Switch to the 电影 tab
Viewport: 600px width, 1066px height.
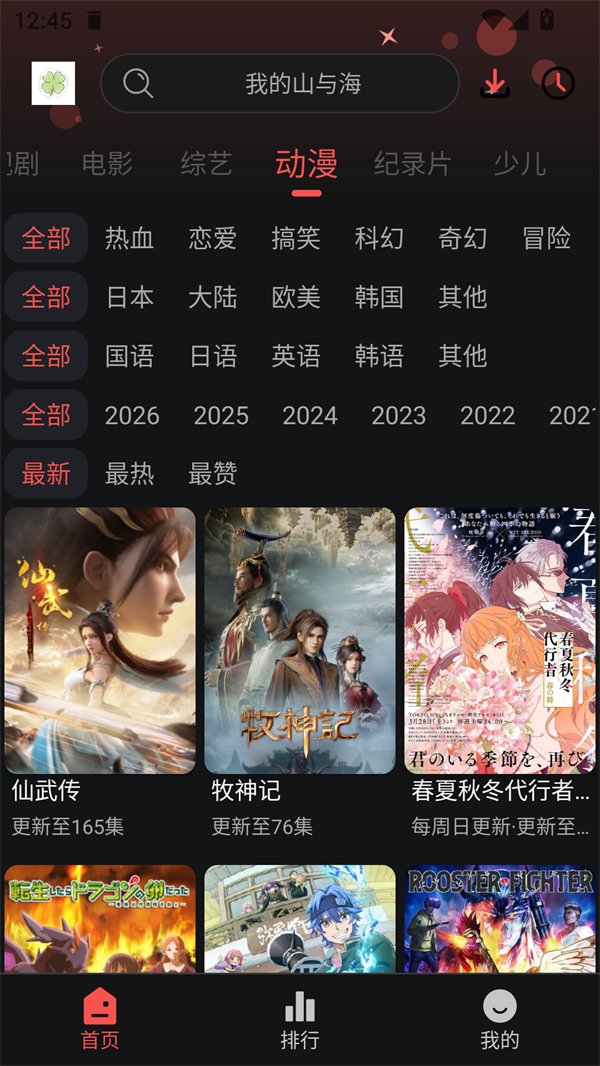point(107,163)
